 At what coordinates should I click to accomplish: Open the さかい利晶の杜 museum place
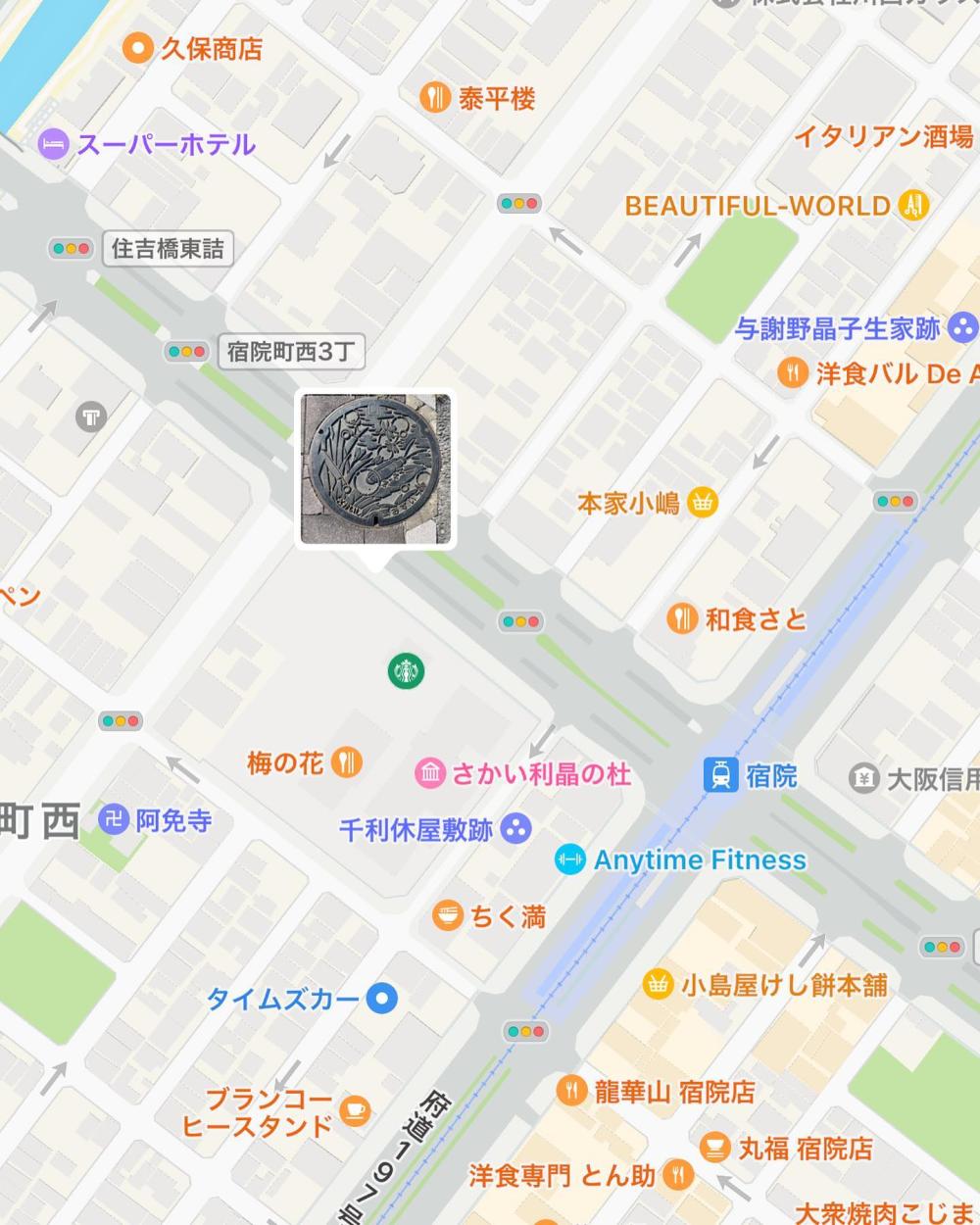coord(429,774)
